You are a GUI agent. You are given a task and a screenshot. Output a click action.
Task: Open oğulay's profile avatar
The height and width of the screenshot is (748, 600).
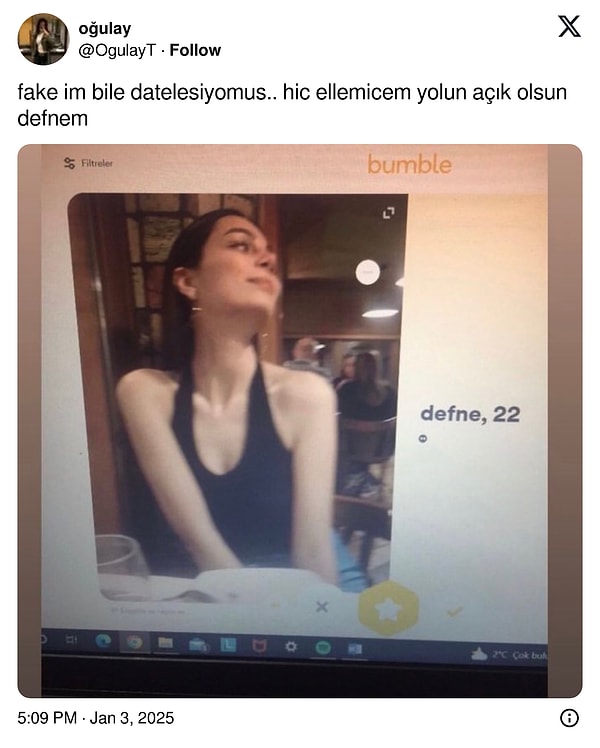point(43,39)
